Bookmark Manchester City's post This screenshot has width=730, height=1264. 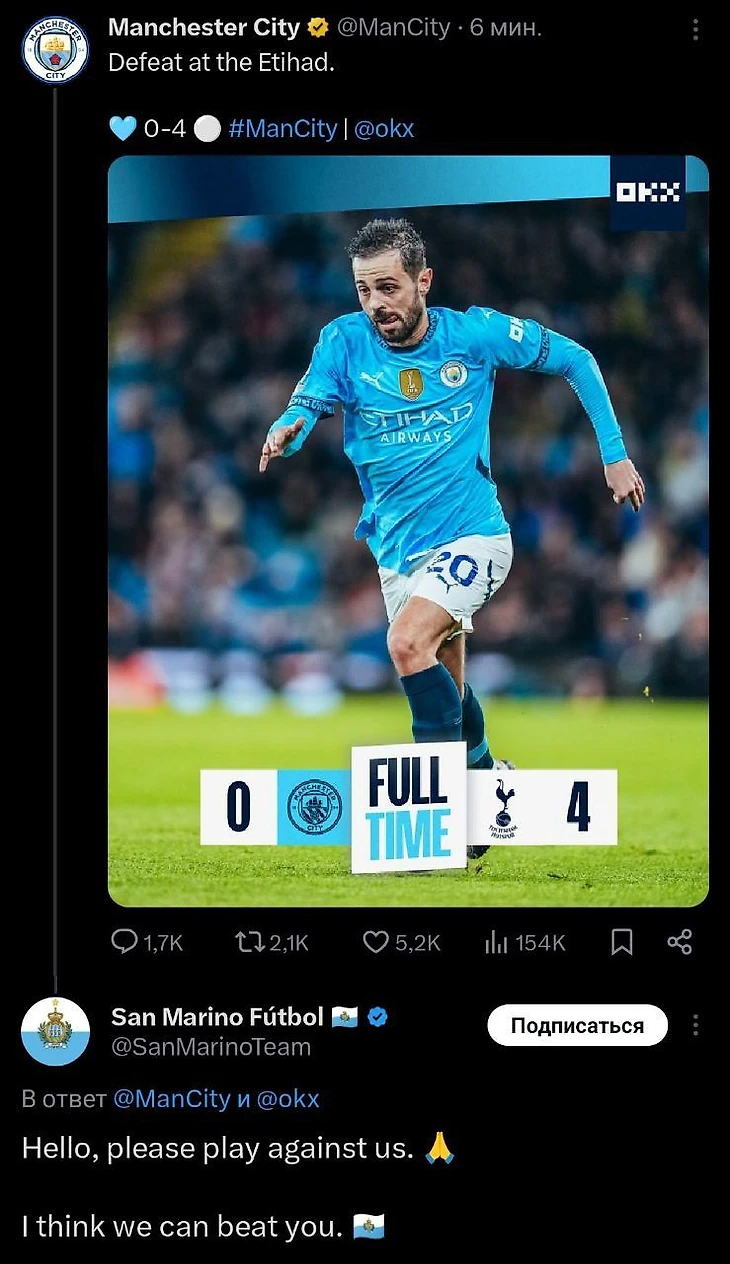(621, 942)
